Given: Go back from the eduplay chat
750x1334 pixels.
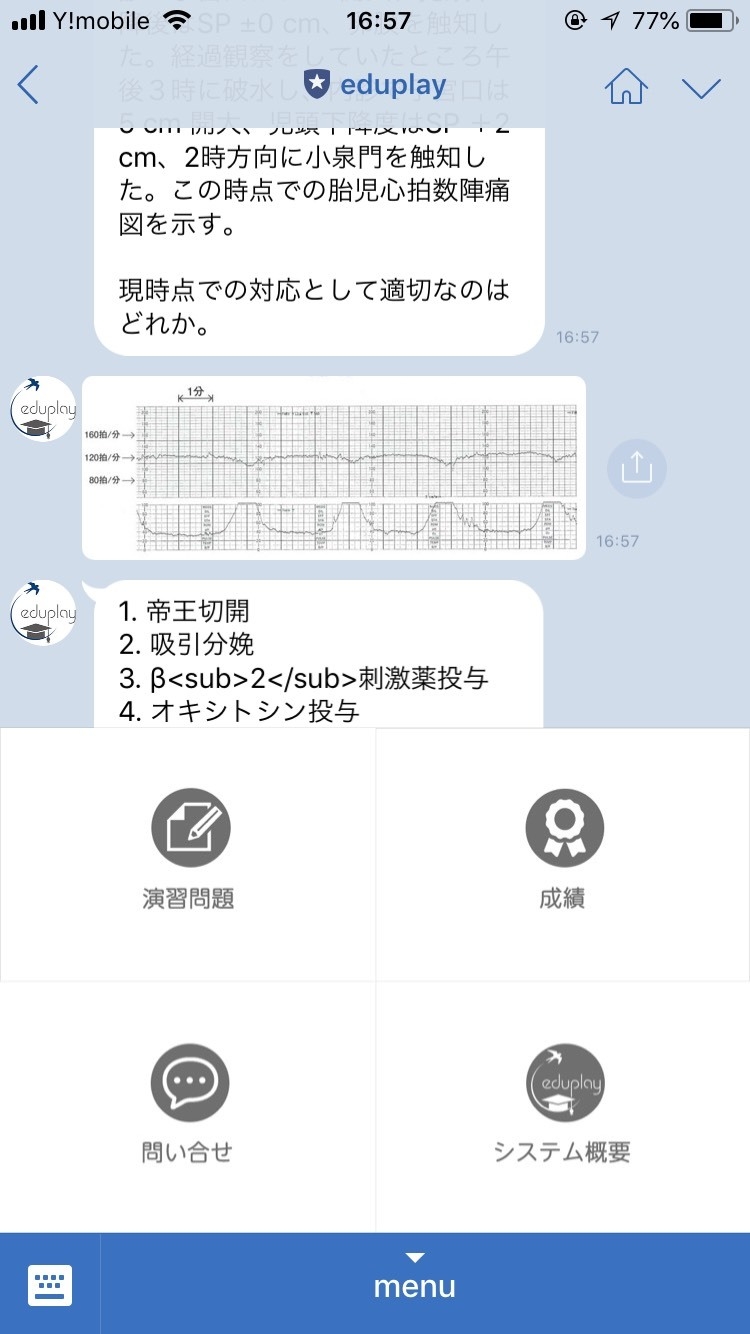Looking at the screenshot, I should (29, 85).
